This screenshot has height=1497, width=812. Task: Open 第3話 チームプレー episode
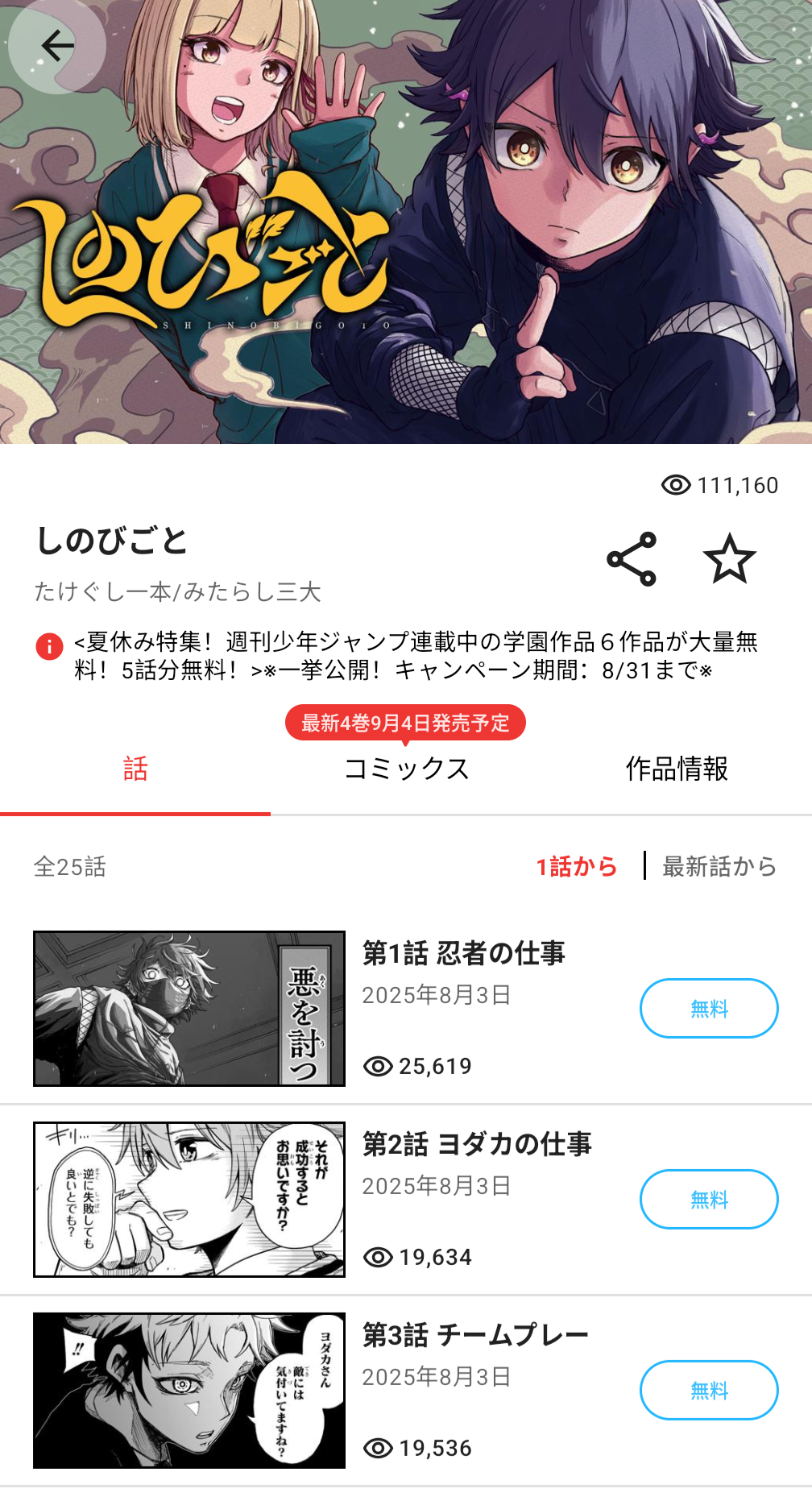(x=474, y=1335)
